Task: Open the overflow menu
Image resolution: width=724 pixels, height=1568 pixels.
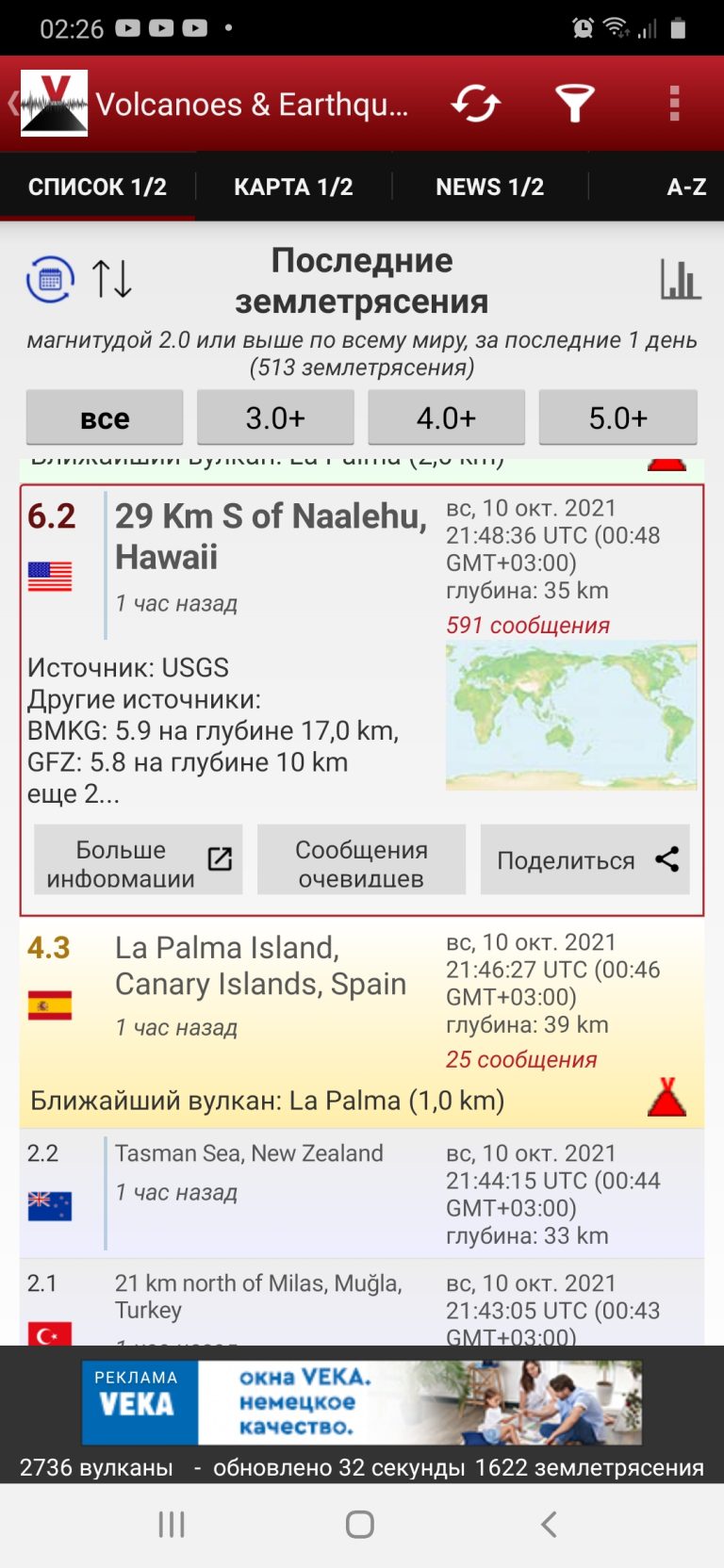Action: point(674,103)
